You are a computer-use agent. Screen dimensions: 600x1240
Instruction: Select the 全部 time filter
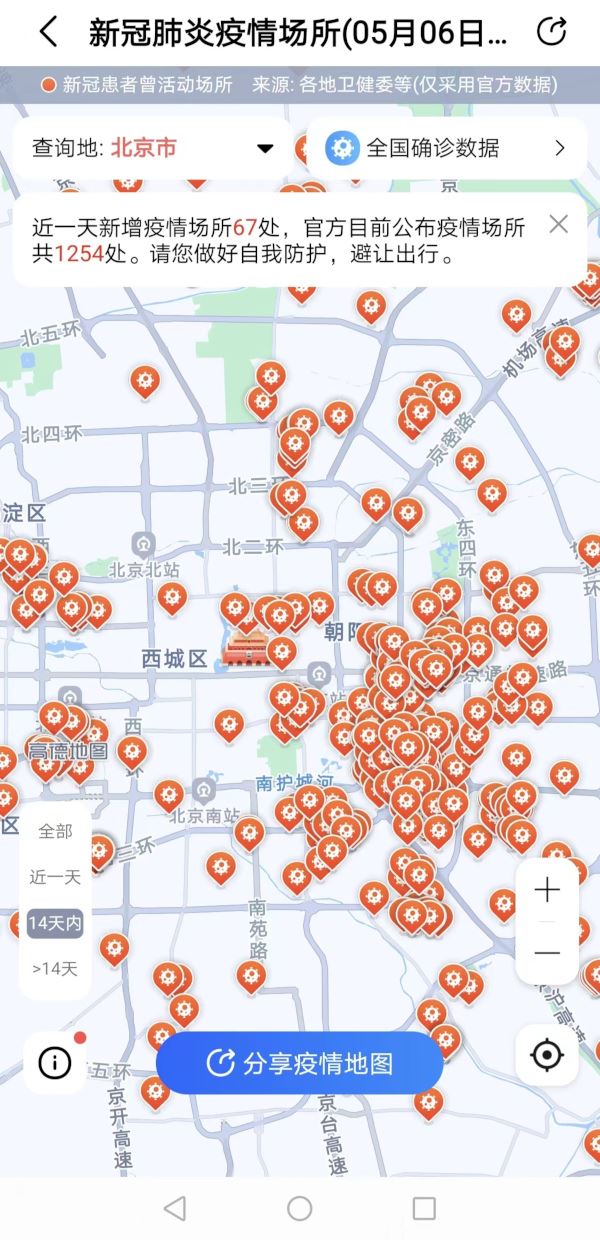click(55, 831)
